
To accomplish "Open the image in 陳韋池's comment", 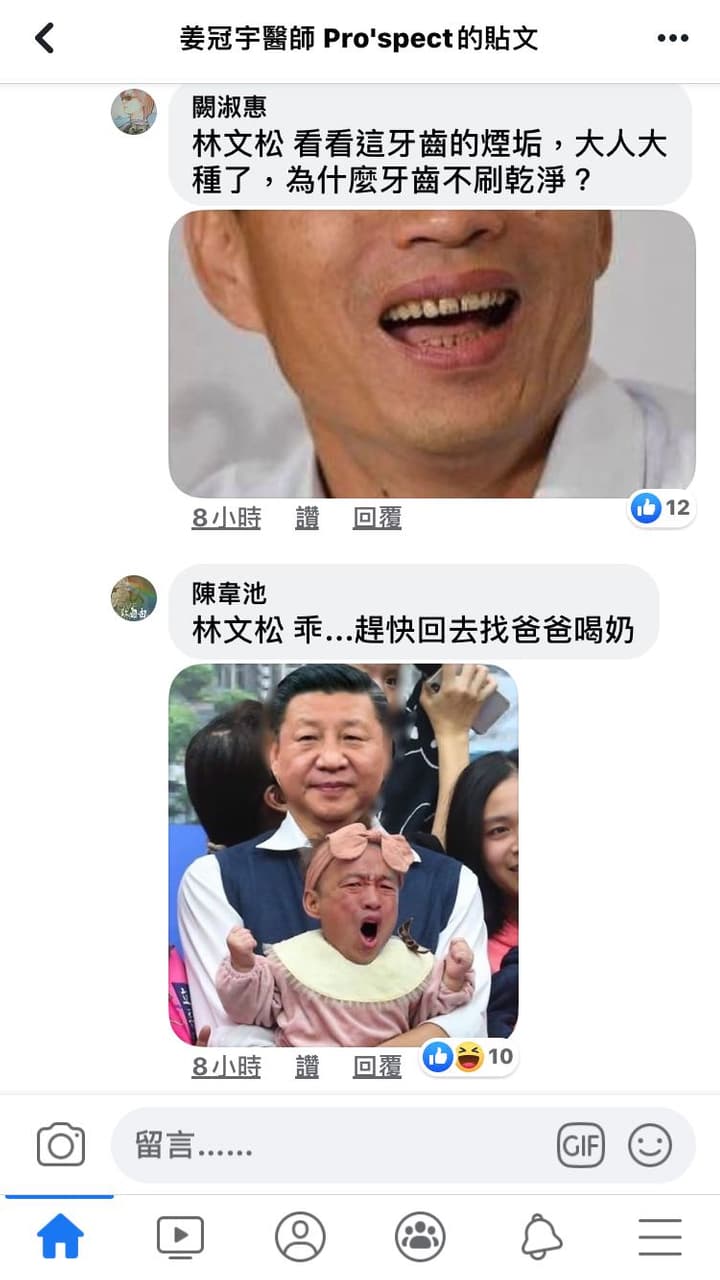I will coord(343,855).
